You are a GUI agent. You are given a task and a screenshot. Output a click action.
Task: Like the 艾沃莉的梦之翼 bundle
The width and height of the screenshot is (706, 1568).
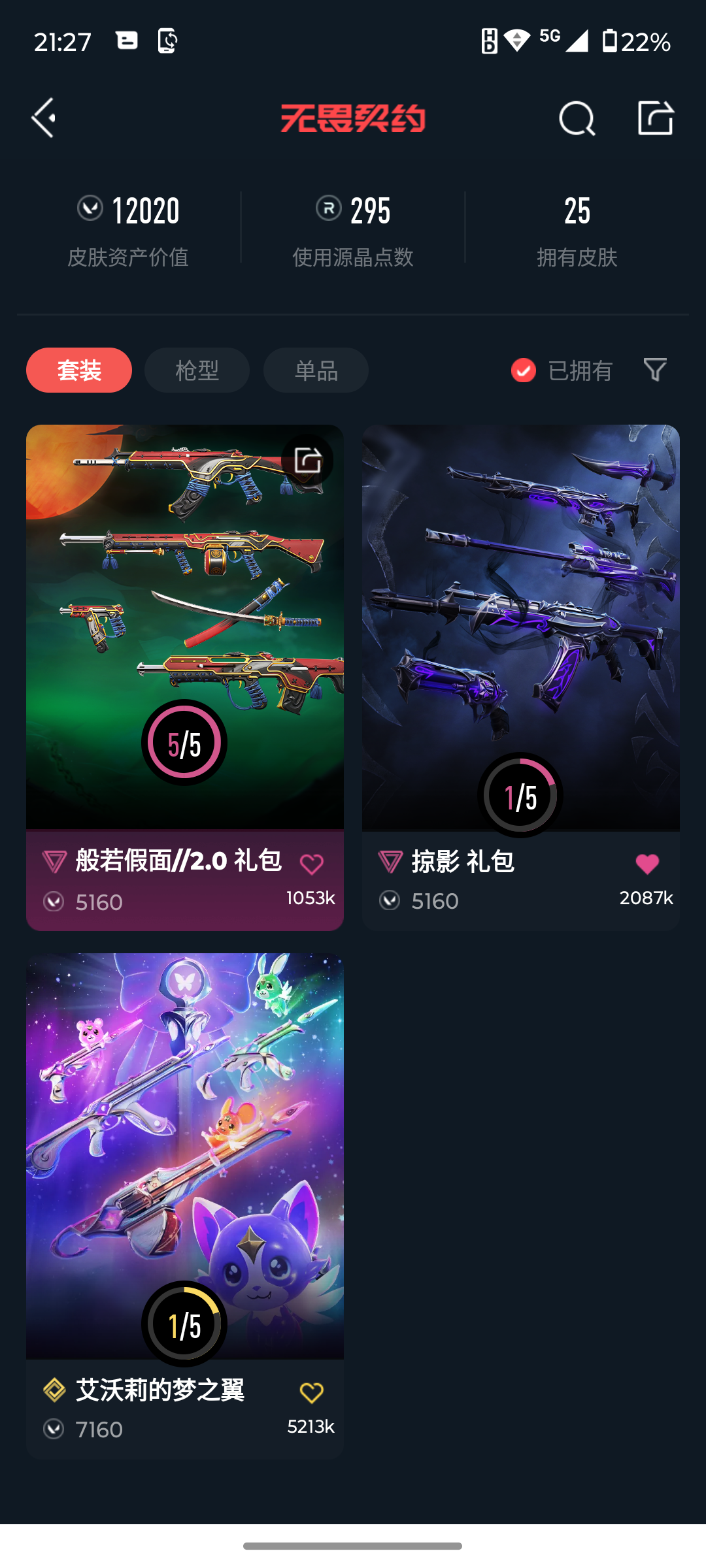(x=312, y=1392)
